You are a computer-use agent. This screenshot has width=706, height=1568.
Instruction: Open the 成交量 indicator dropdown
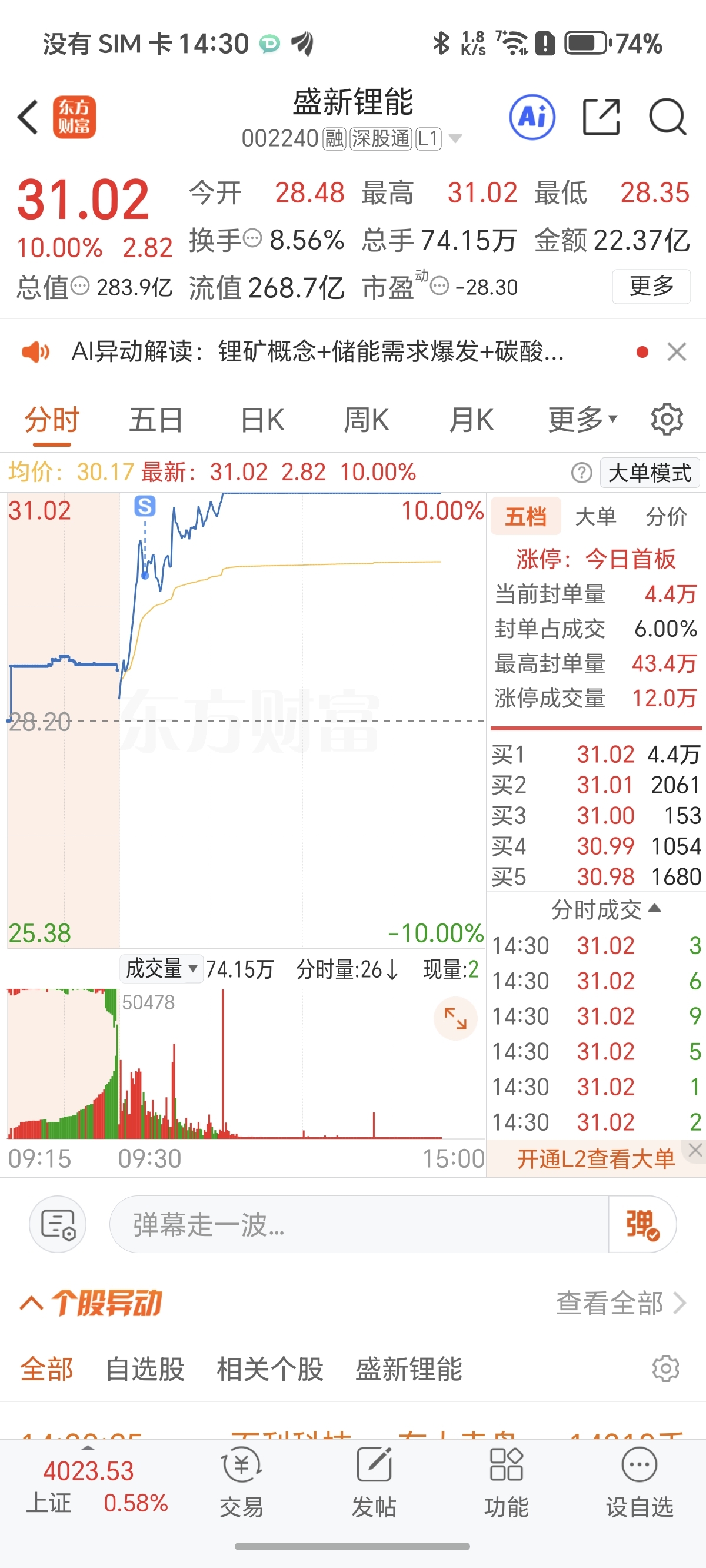tap(161, 968)
